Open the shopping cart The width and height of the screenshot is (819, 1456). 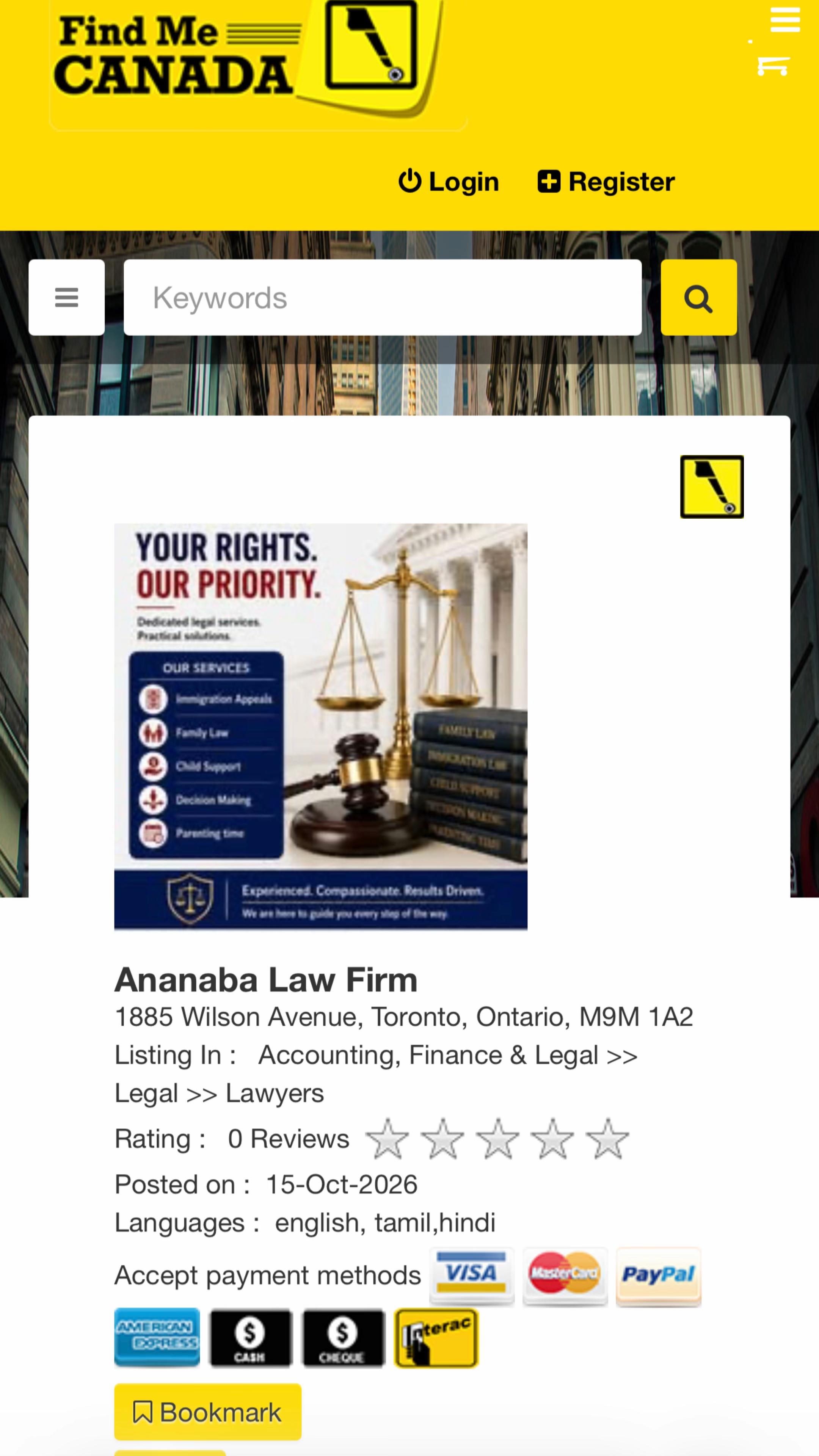pyautogui.click(x=773, y=66)
